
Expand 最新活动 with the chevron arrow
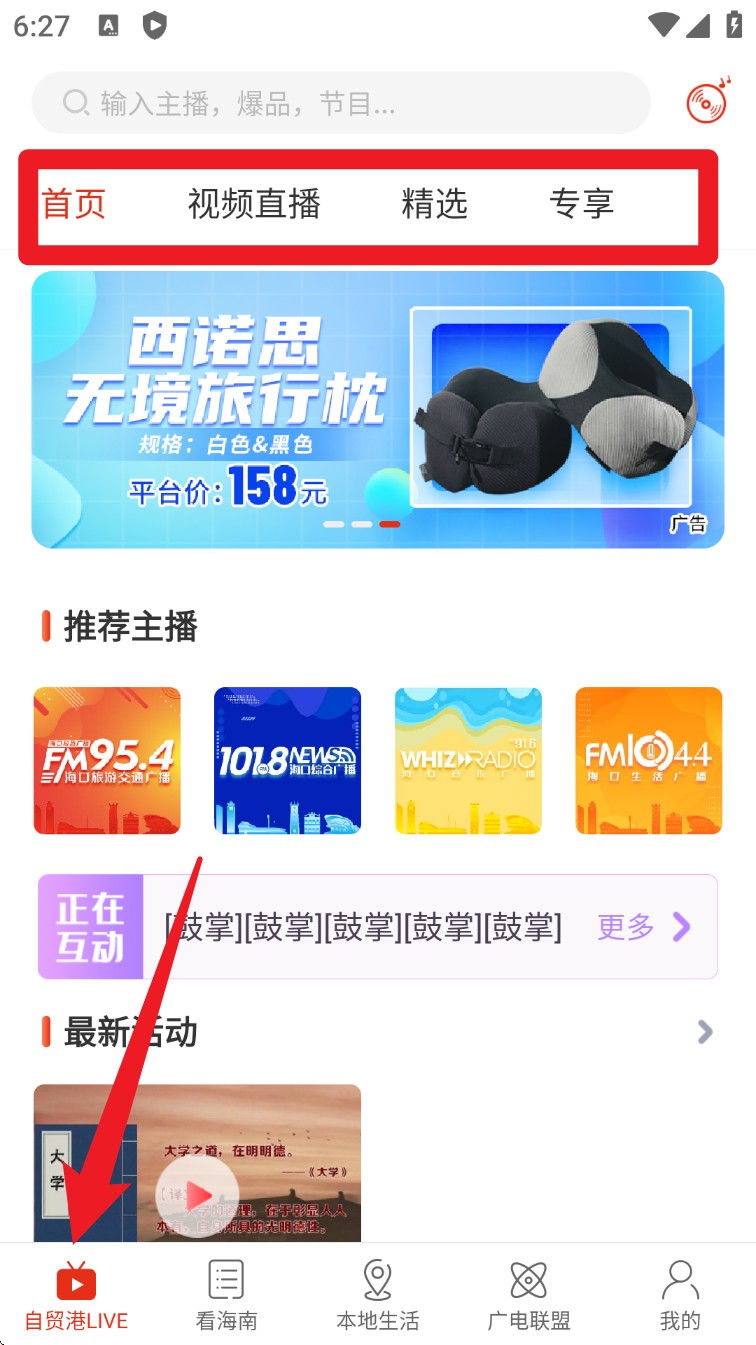[x=705, y=1032]
